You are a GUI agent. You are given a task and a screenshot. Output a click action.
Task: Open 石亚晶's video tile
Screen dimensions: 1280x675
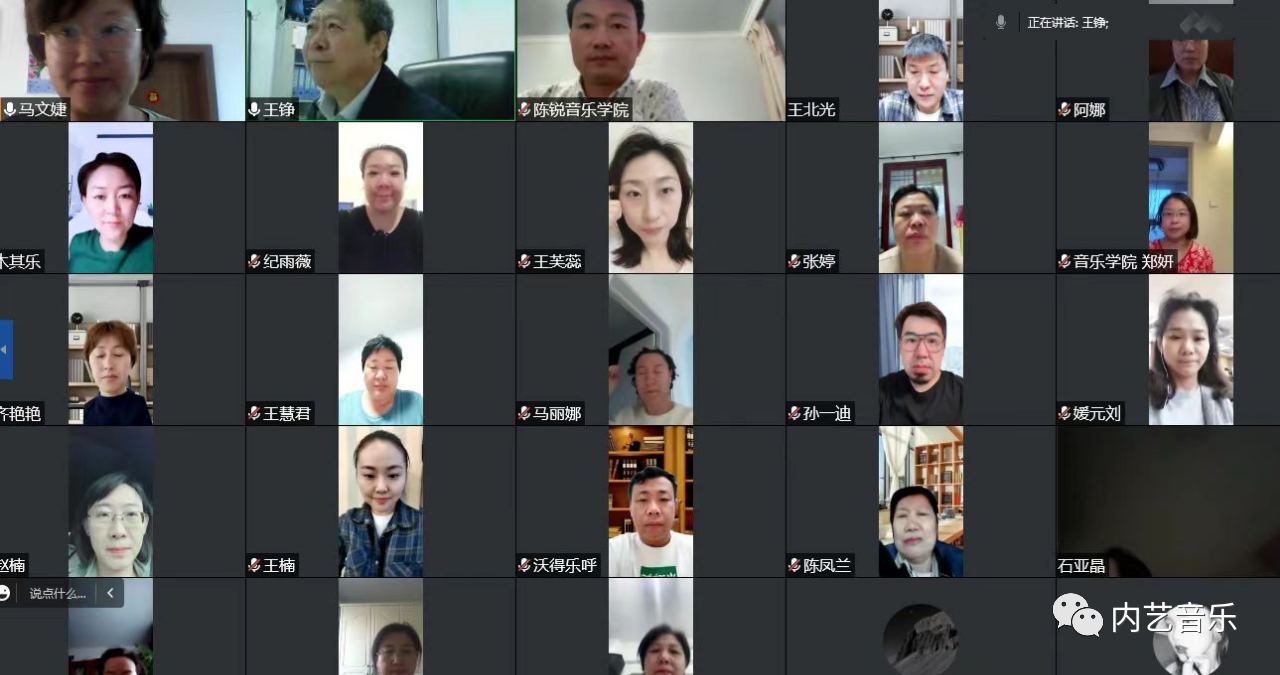(1168, 500)
